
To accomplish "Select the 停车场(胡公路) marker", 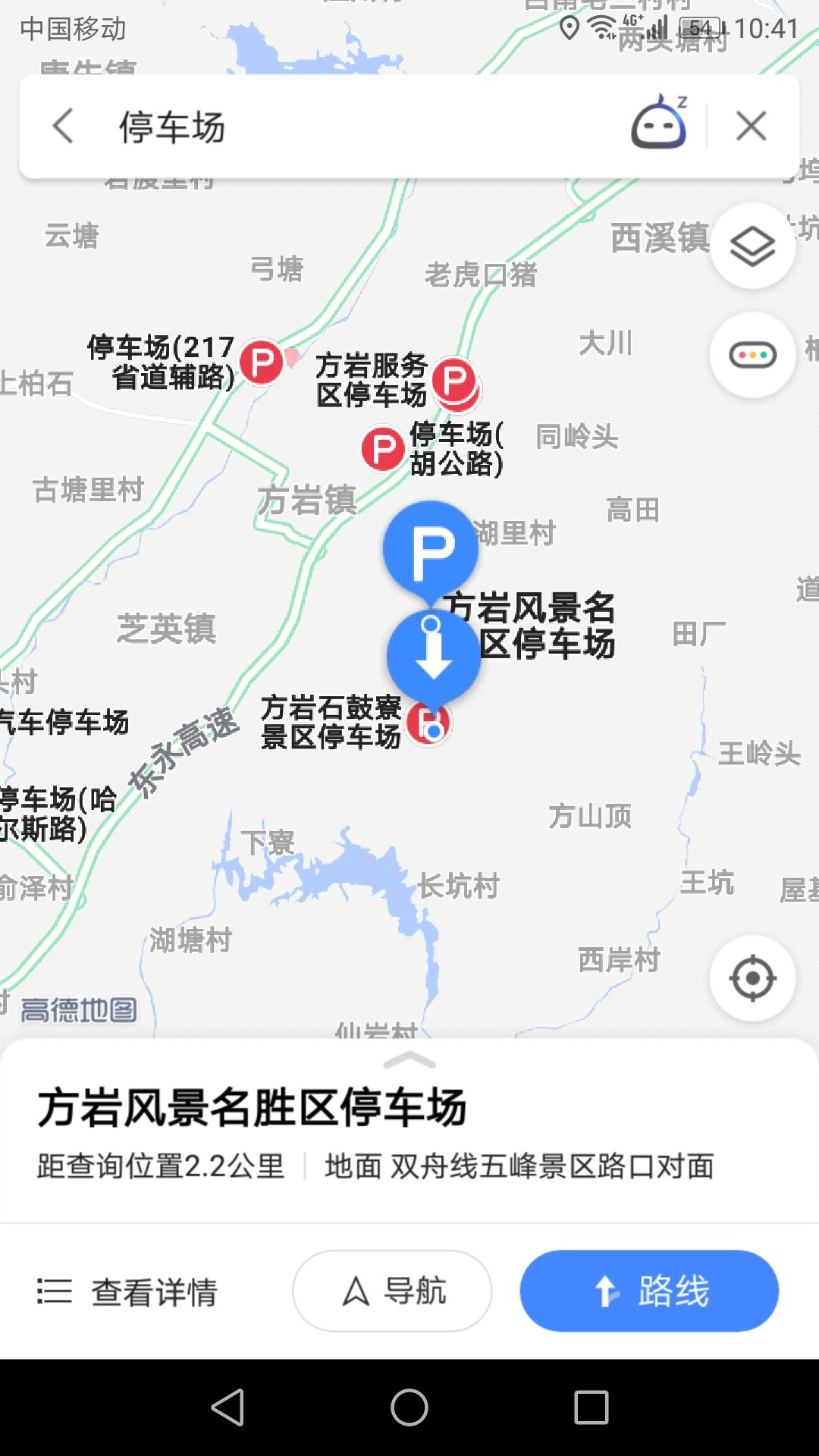I will [x=382, y=448].
